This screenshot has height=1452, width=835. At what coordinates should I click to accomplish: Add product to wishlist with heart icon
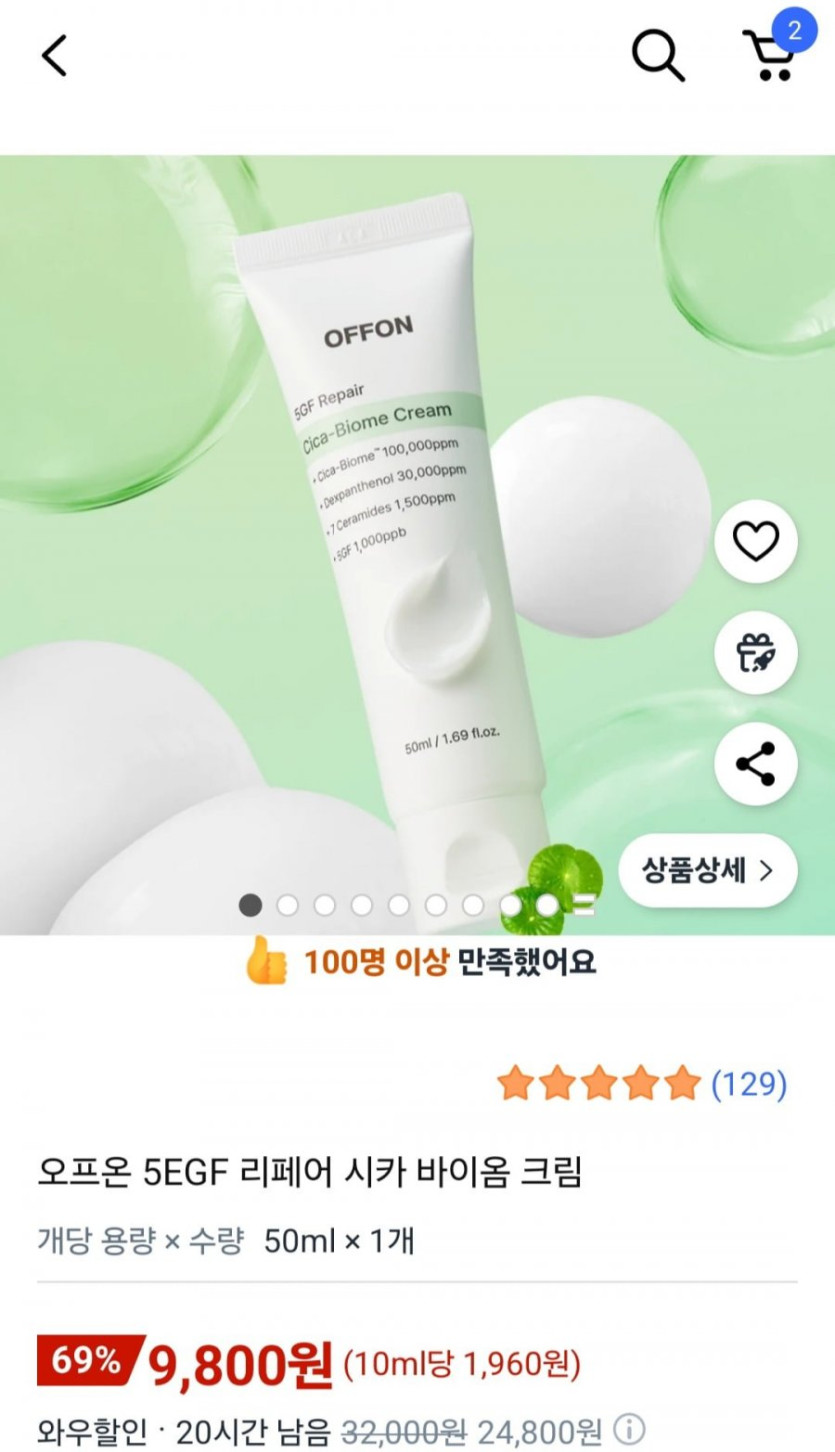tap(756, 541)
